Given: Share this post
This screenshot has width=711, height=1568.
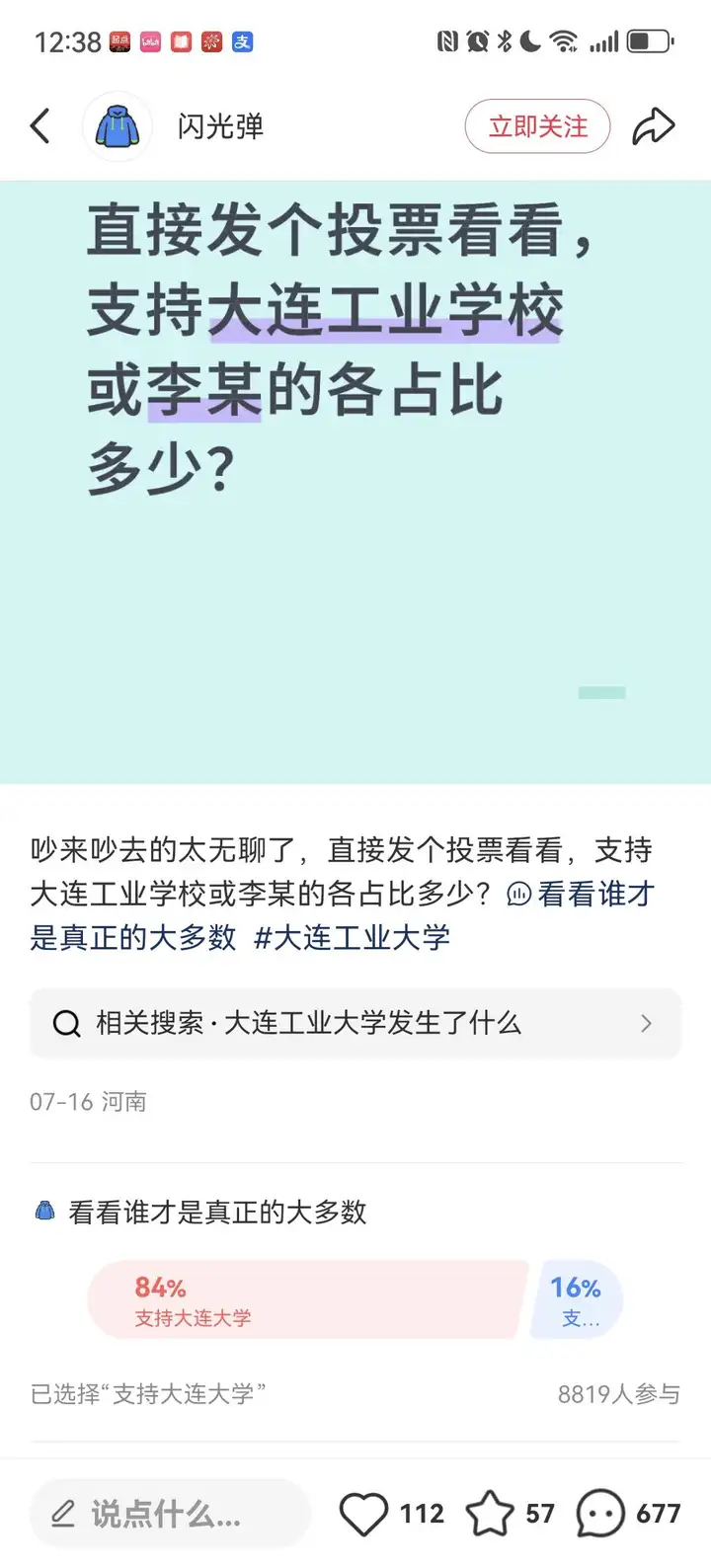Looking at the screenshot, I should 654,126.
